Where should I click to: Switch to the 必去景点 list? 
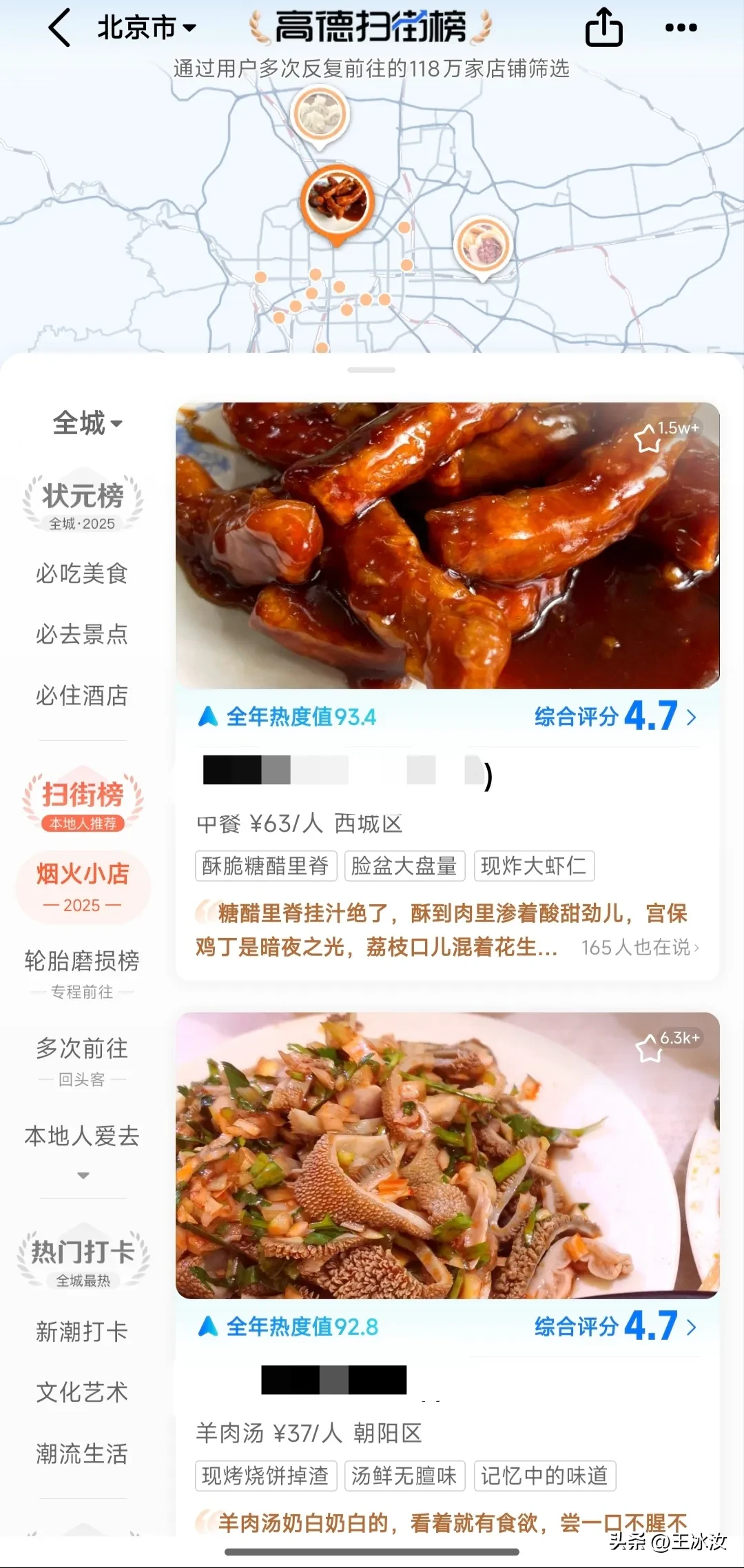tap(82, 634)
